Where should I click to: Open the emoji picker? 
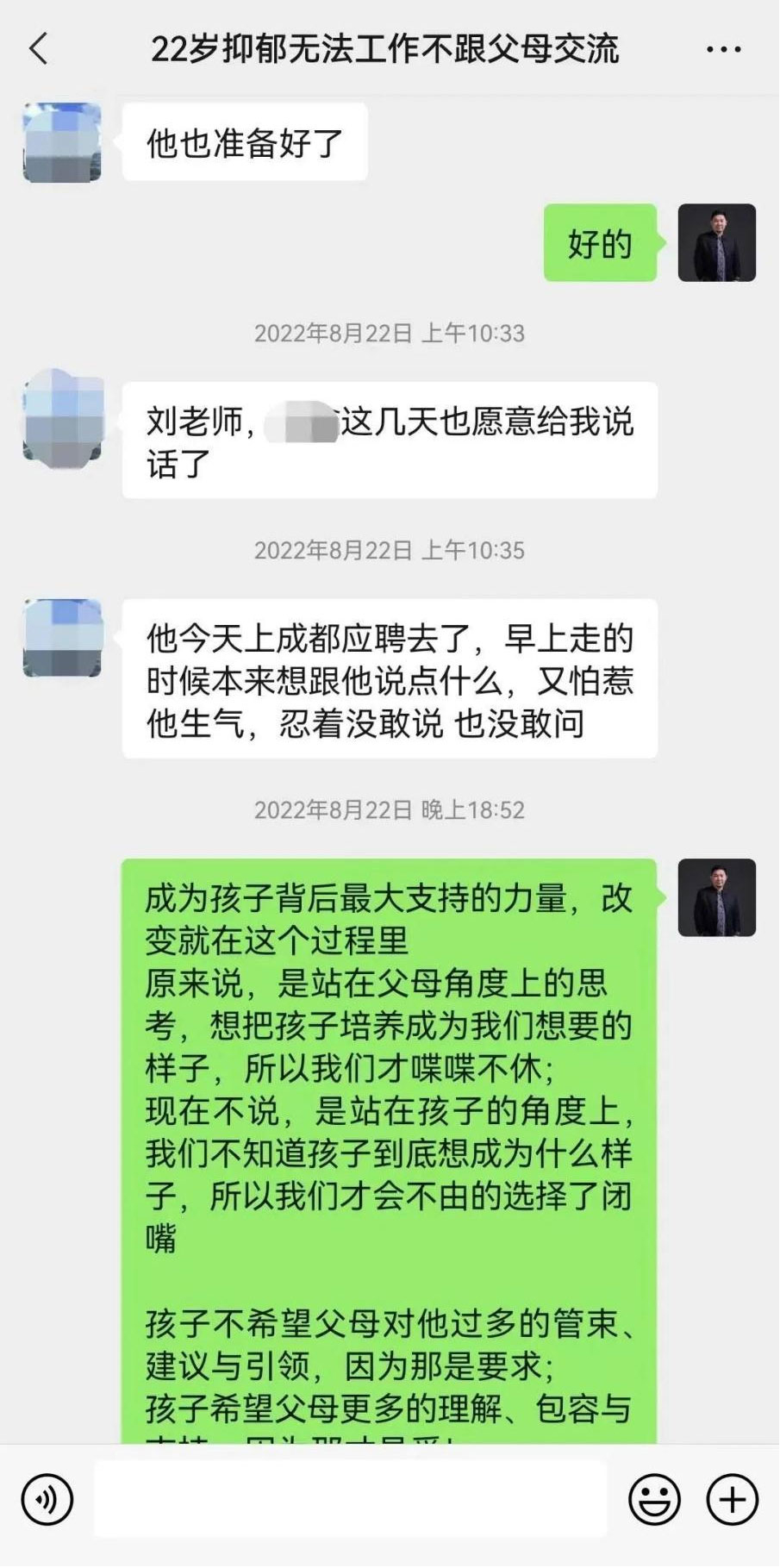pyautogui.click(x=654, y=1501)
